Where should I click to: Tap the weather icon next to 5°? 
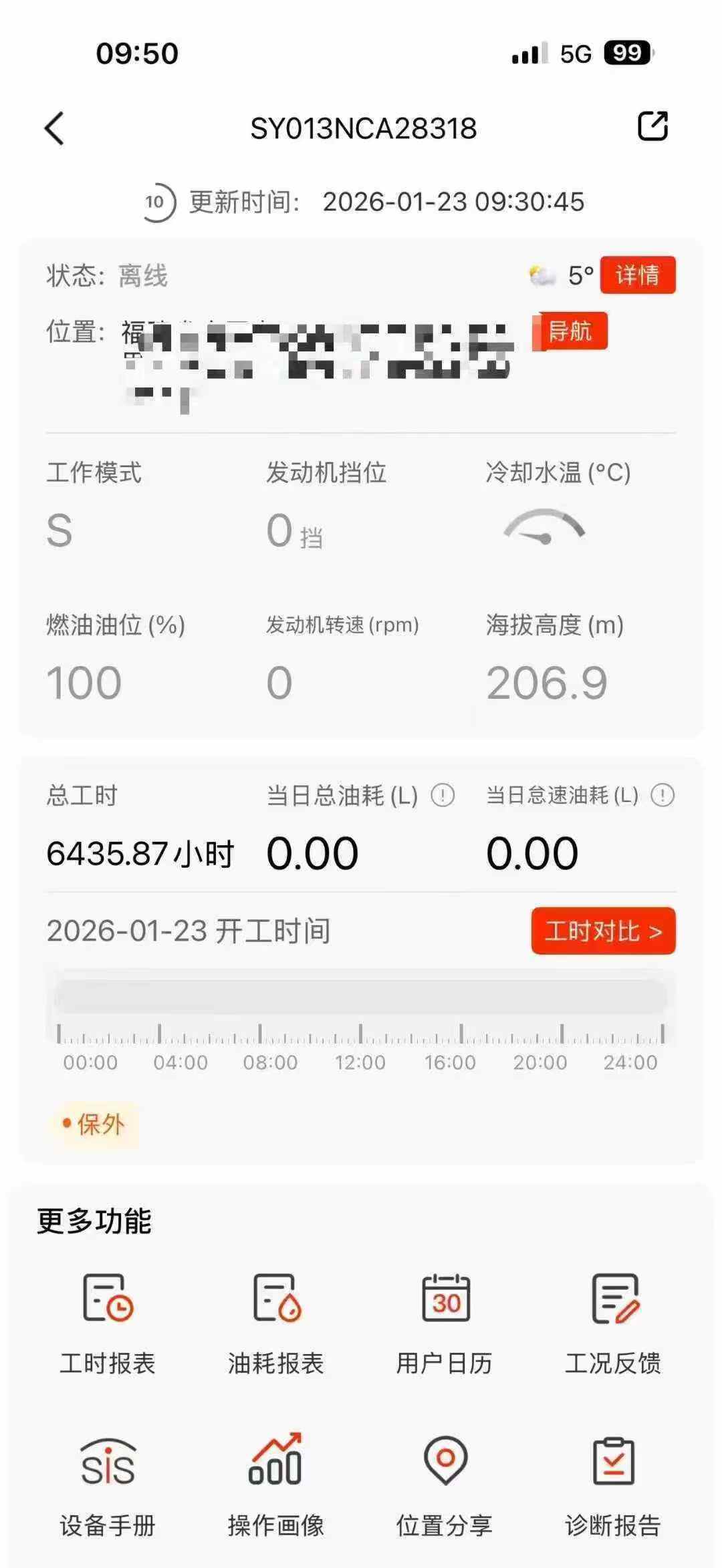[x=541, y=276]
